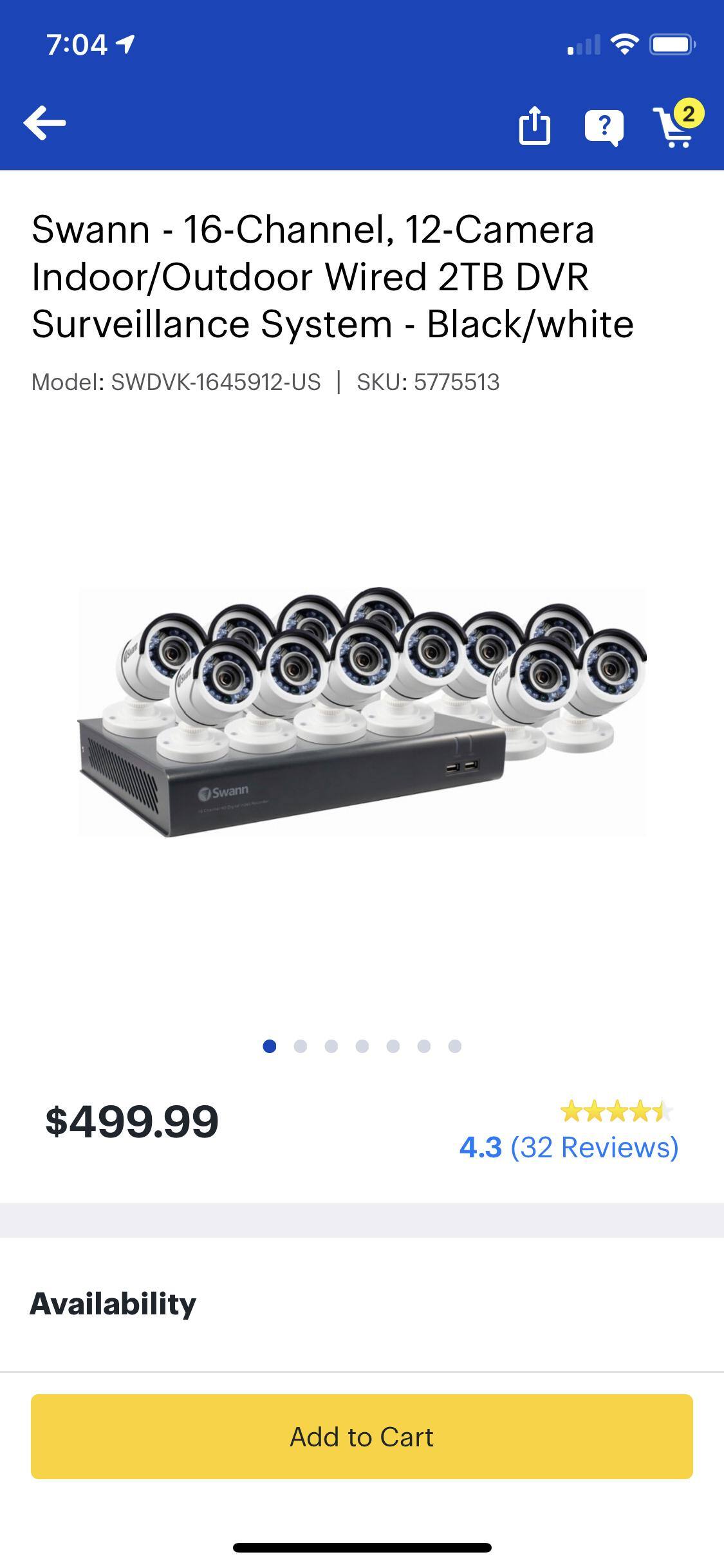The height and width of the screenshot is (1568, 724).
Task: Open the 32 Reviews link
Action: coord(593,1147)
